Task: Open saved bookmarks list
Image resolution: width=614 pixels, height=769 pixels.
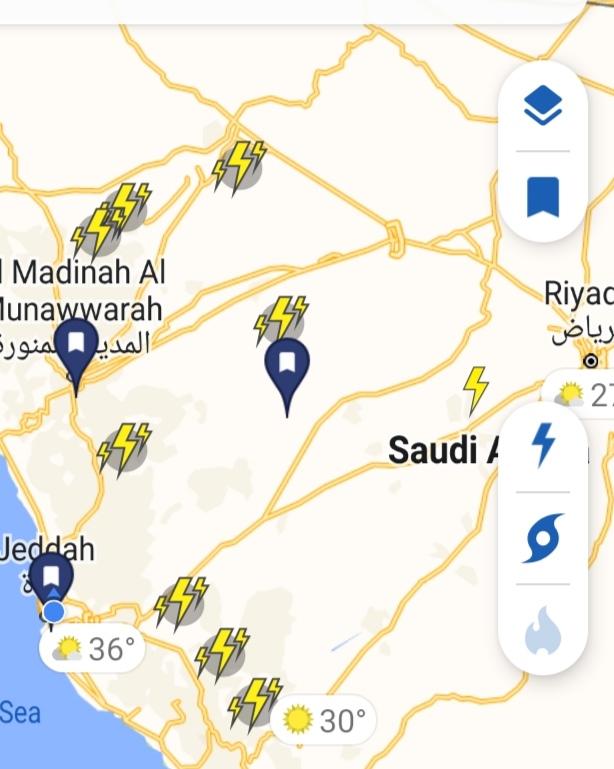Action: [x=543, y=197]
